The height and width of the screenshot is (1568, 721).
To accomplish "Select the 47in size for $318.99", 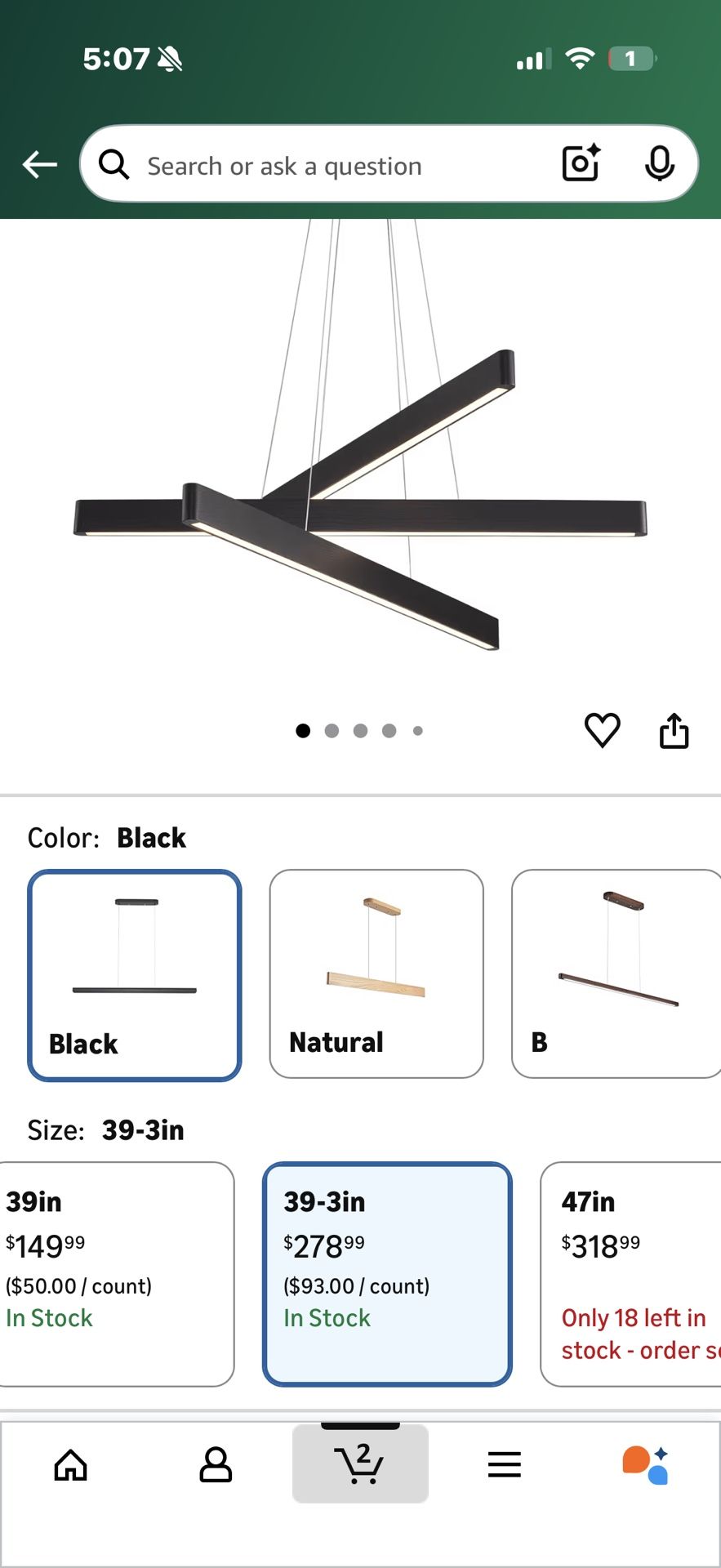I will coord(630,1273).
